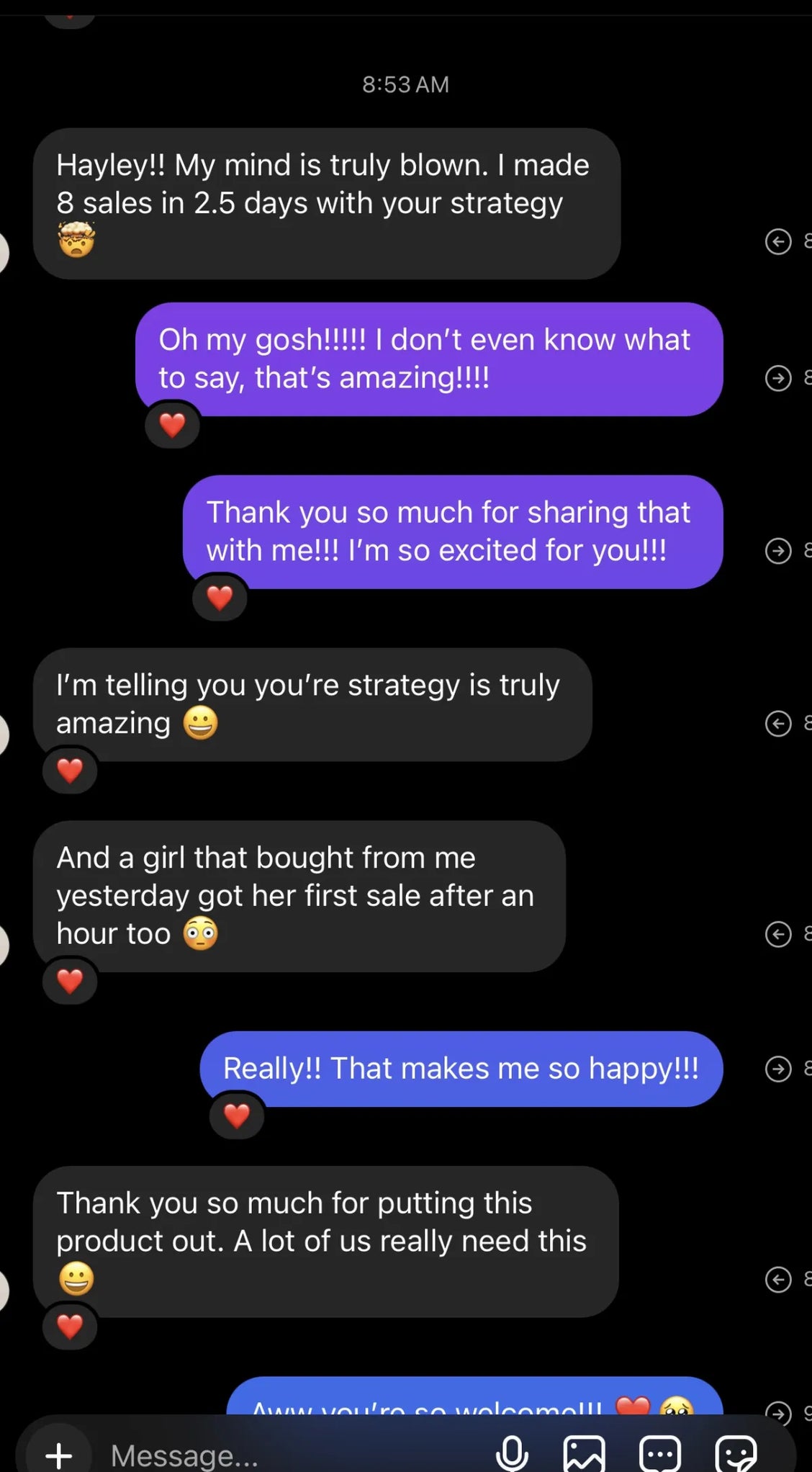View heart reaction on "putting this product out" message
812x1472 pixels.
pos(70,1327)
